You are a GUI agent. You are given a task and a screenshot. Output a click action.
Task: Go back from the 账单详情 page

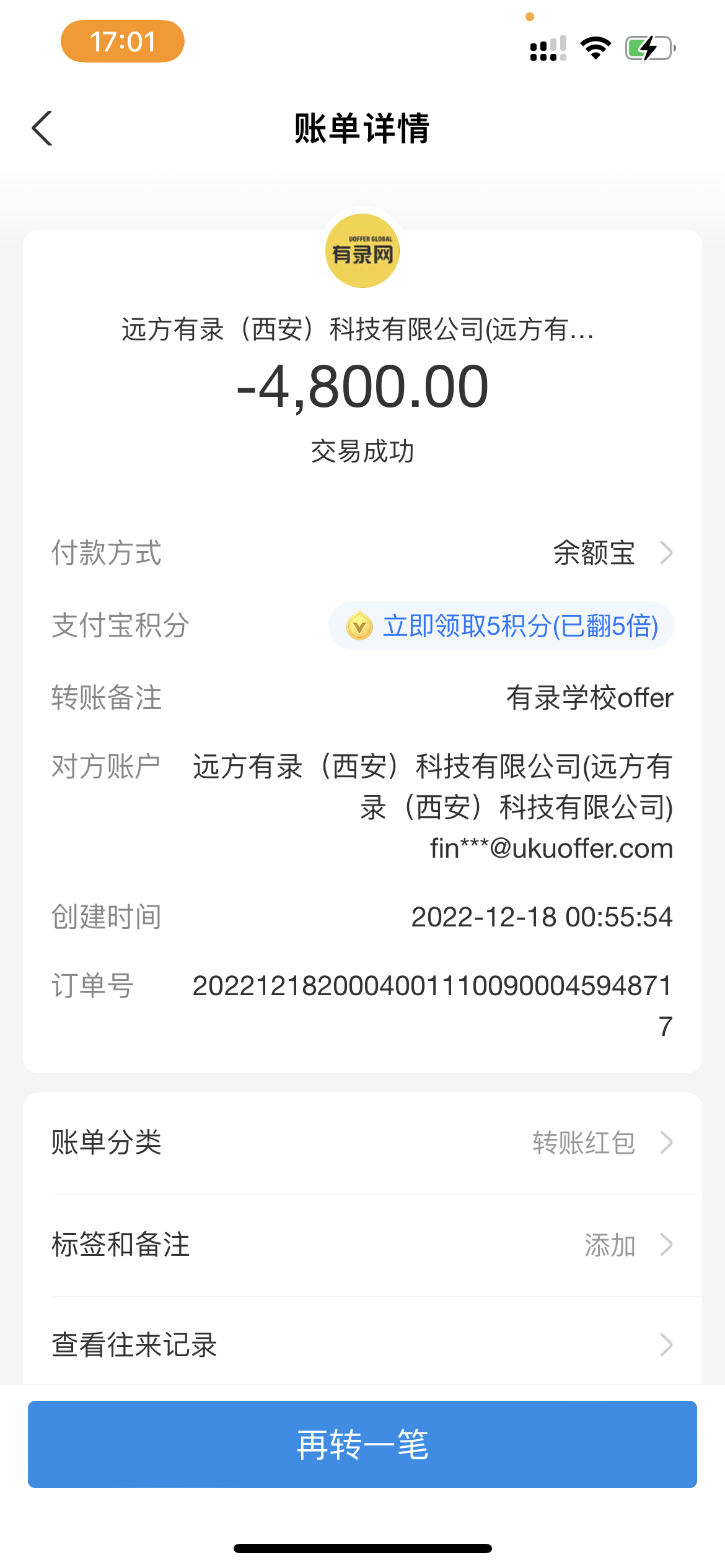(42, 129)
